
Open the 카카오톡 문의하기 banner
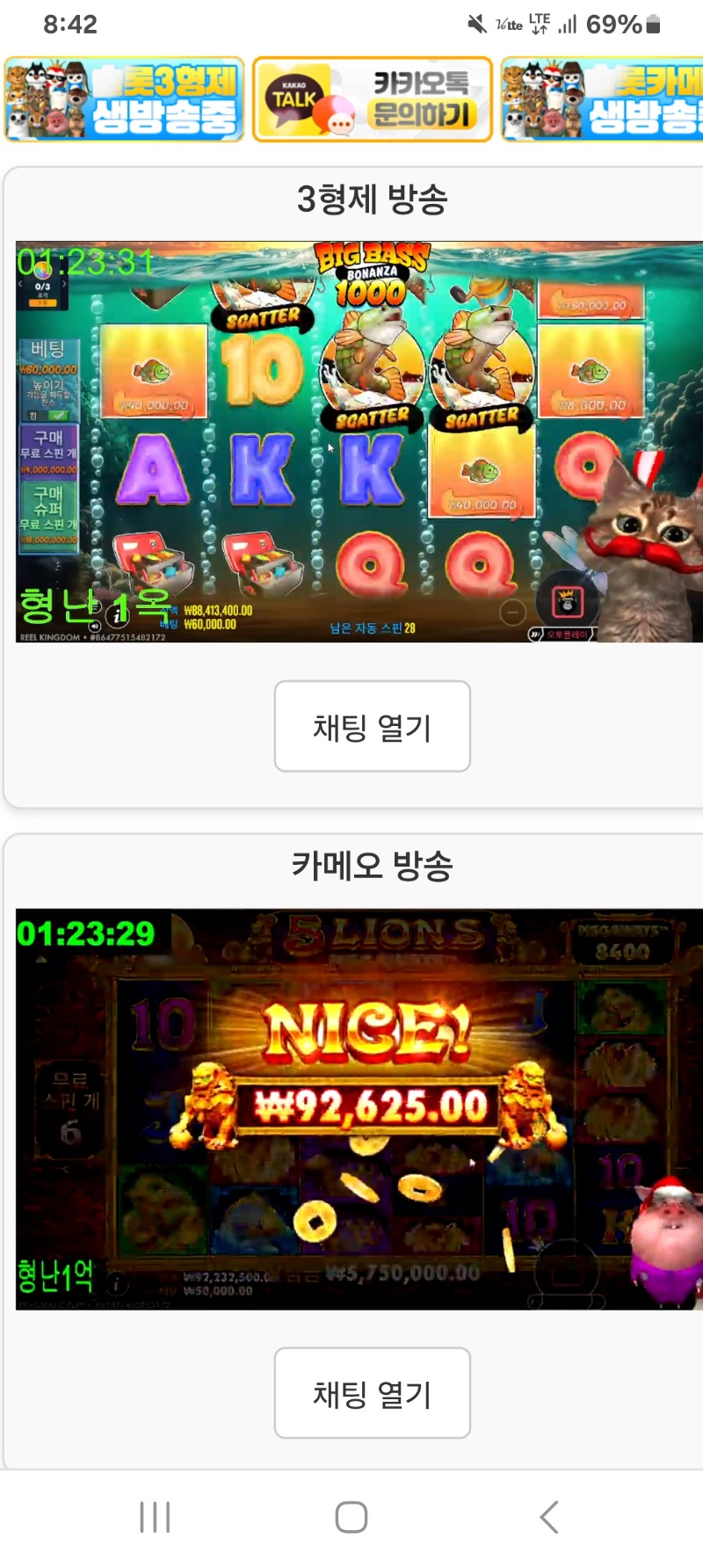[372, 99]
